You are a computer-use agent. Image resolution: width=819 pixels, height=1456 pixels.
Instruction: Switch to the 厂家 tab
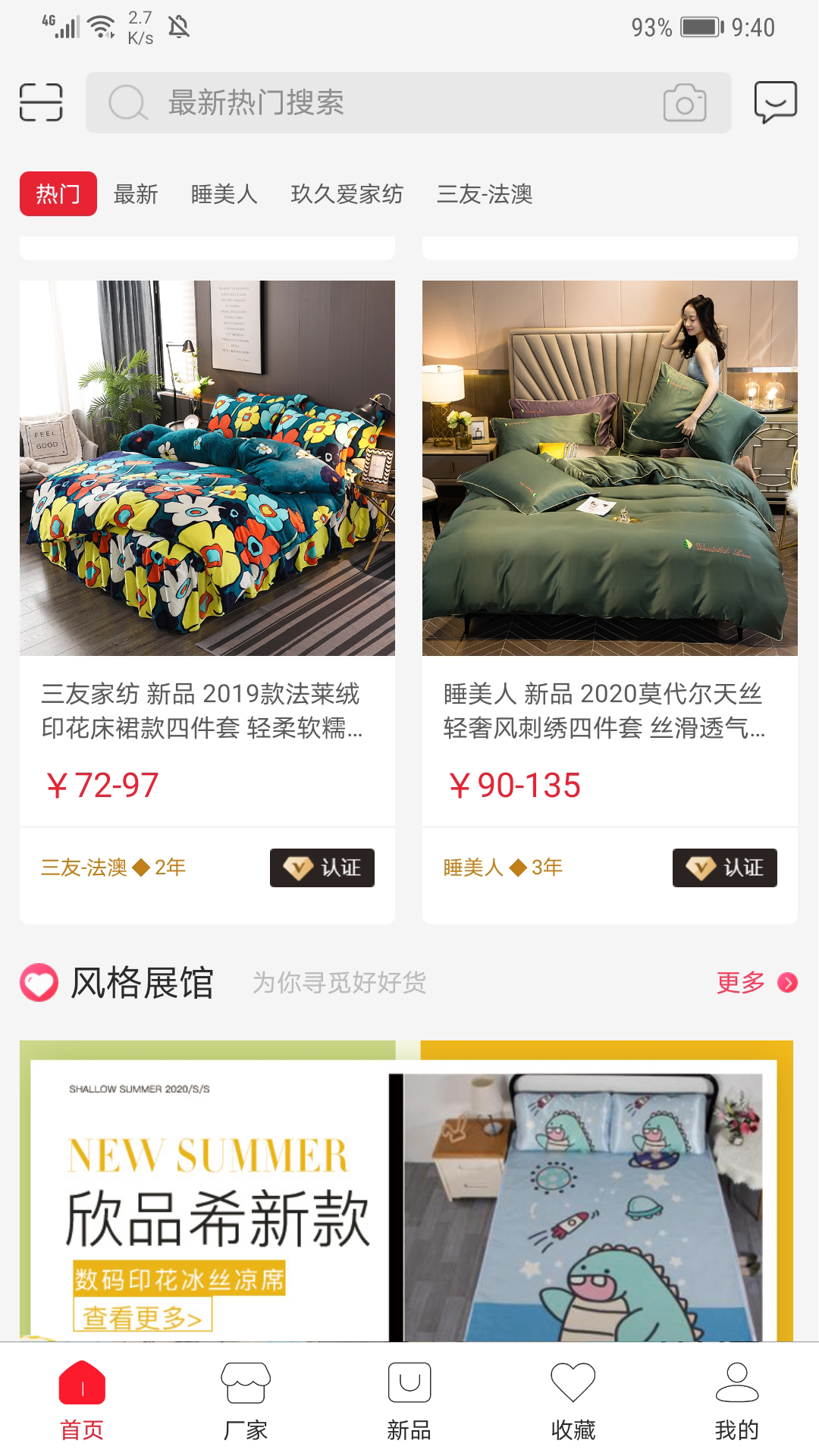[x=246, y=1399]
